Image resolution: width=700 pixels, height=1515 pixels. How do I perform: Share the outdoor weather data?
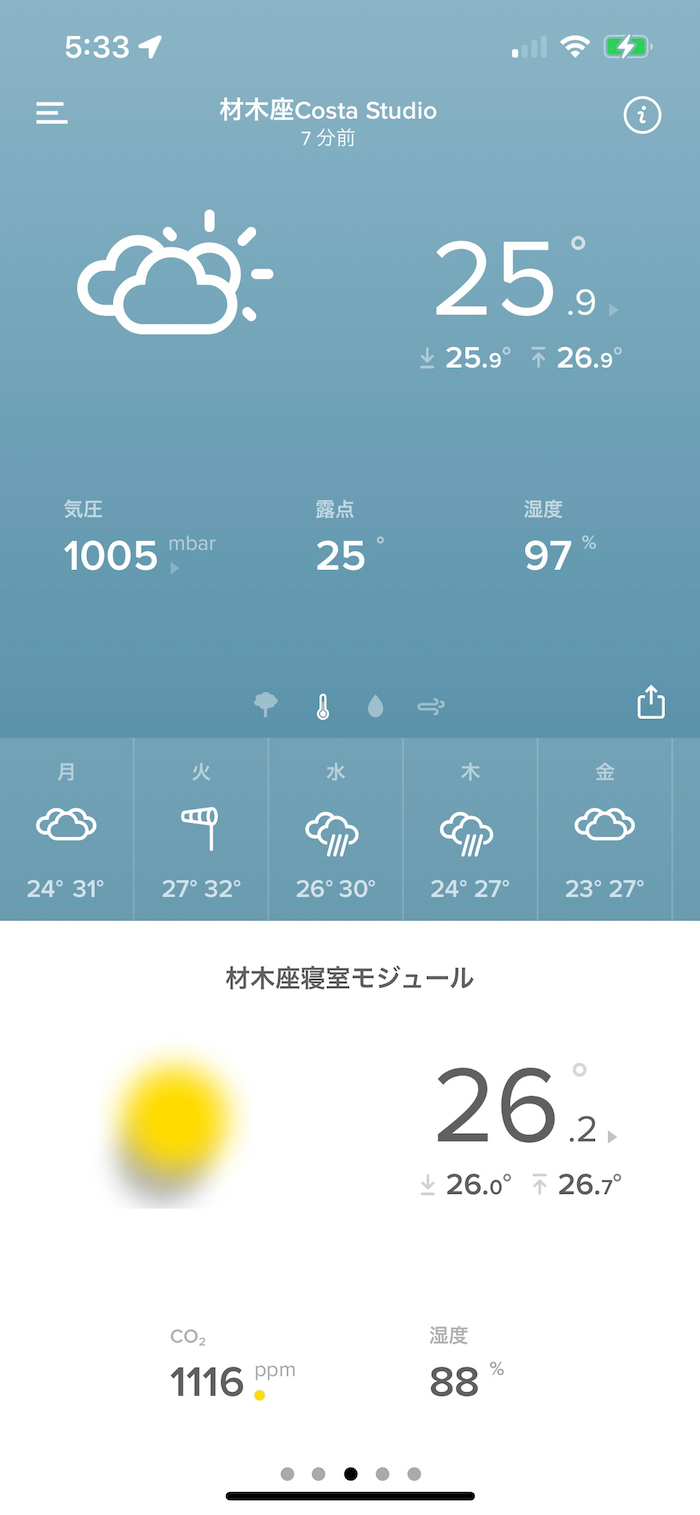(x=651, y=702)
